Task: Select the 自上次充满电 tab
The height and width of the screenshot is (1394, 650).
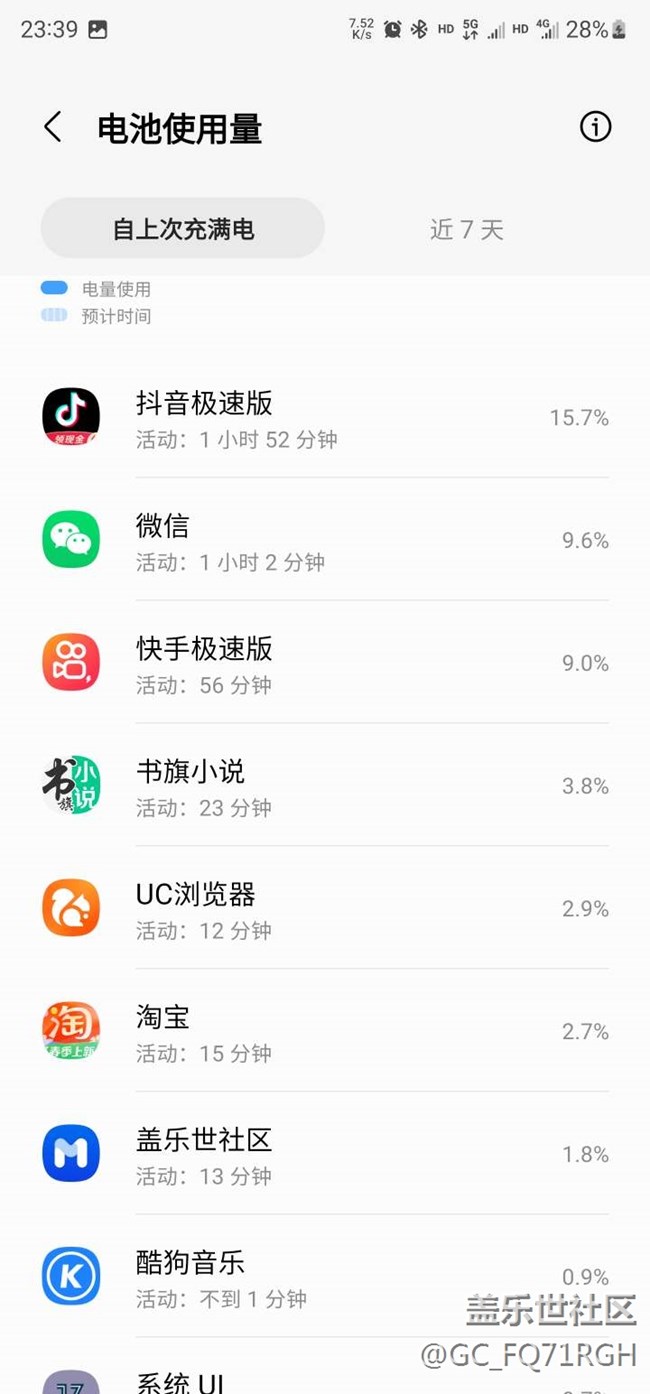Action: click(183, 229)
